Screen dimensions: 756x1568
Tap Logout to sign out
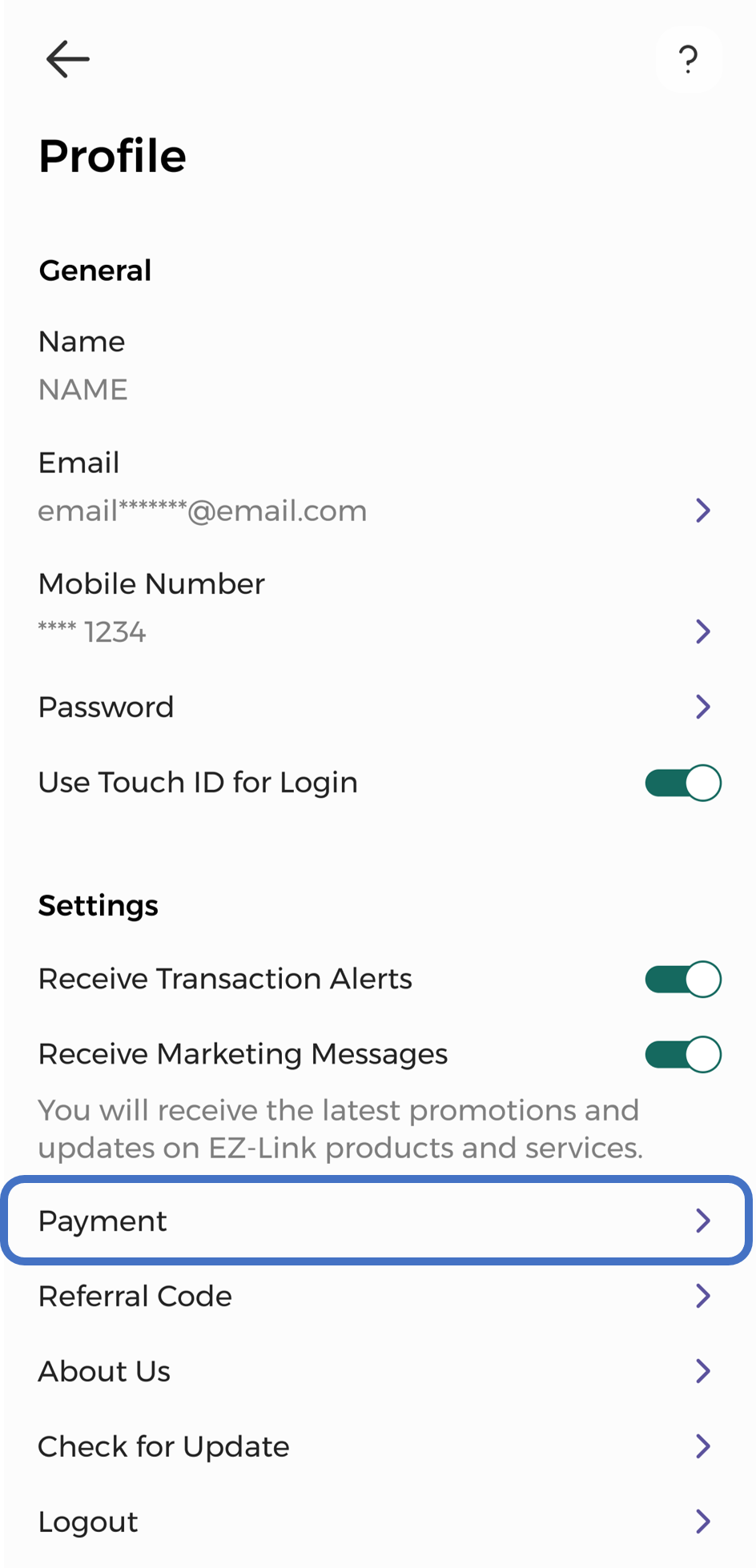376,1522
